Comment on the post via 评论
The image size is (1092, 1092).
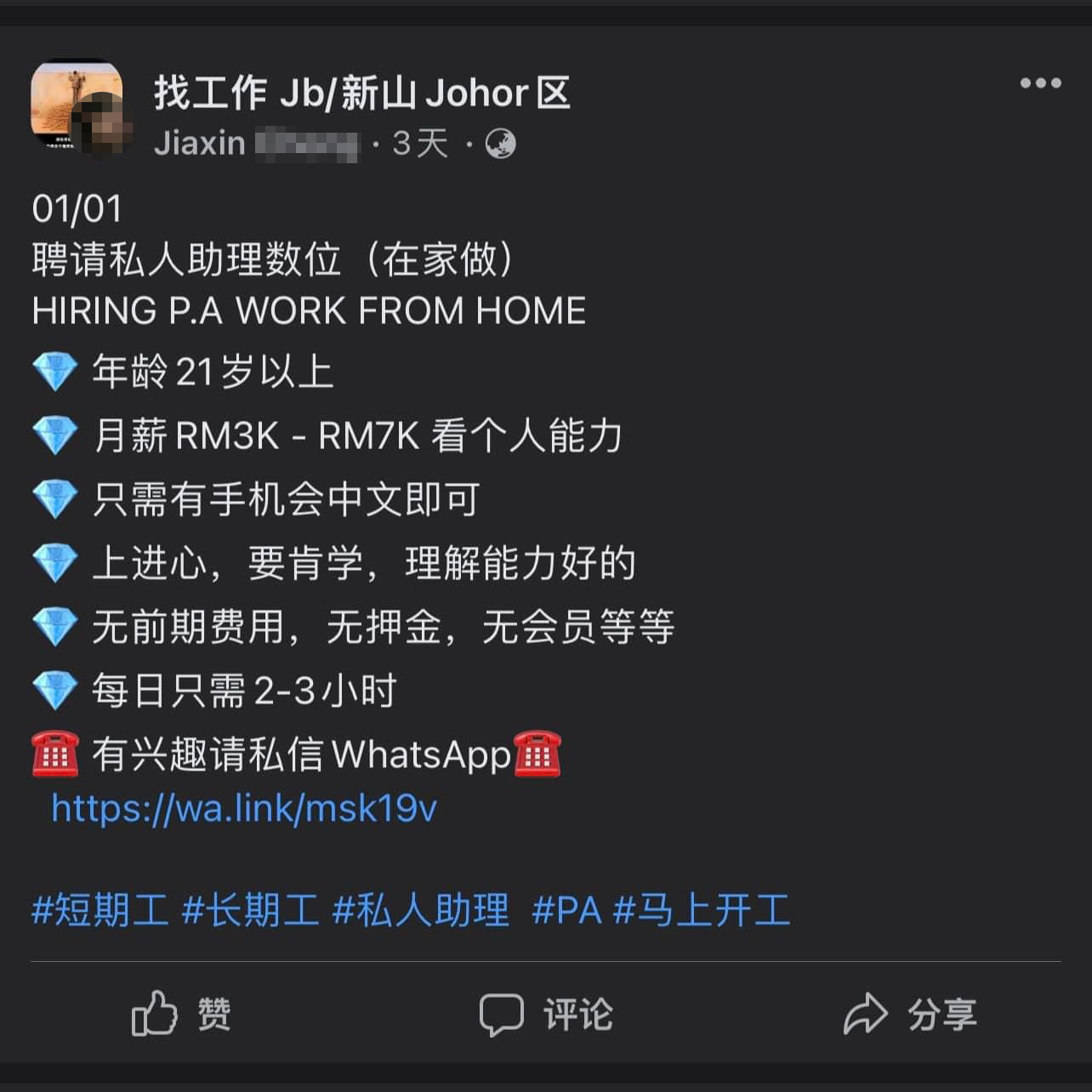[x=546, y=1014]
